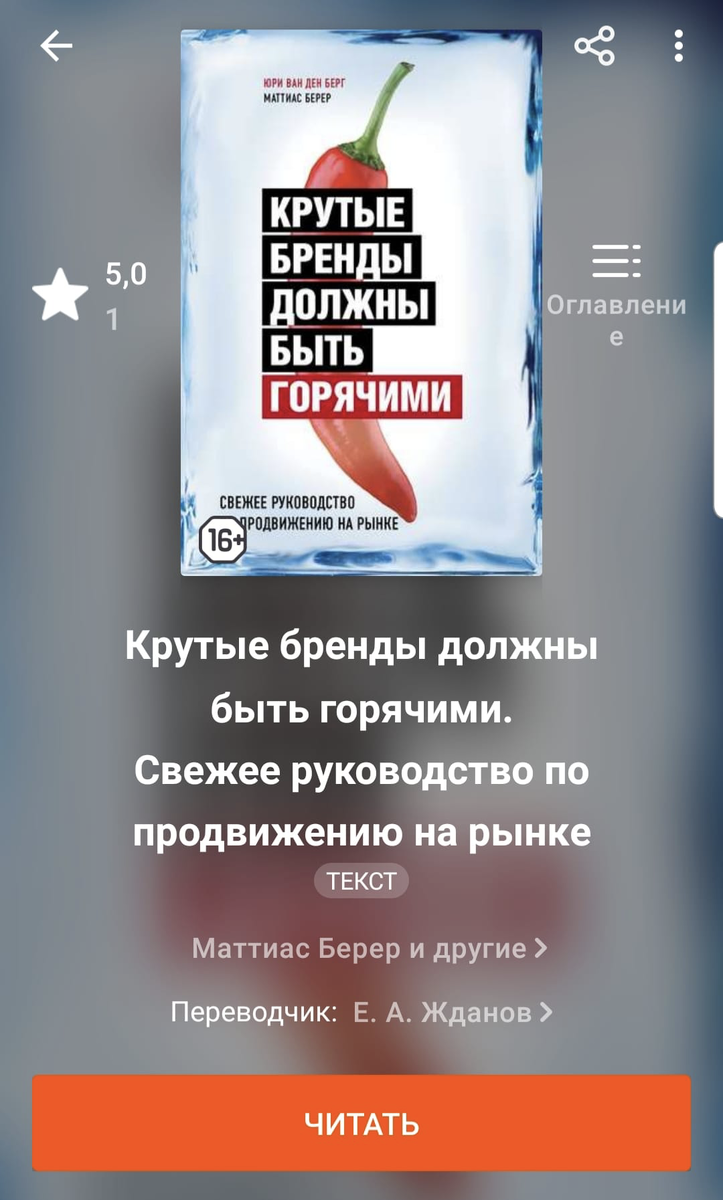
Task: Tap the ЧИТАТЬ button
Action: click(361, 1123)
